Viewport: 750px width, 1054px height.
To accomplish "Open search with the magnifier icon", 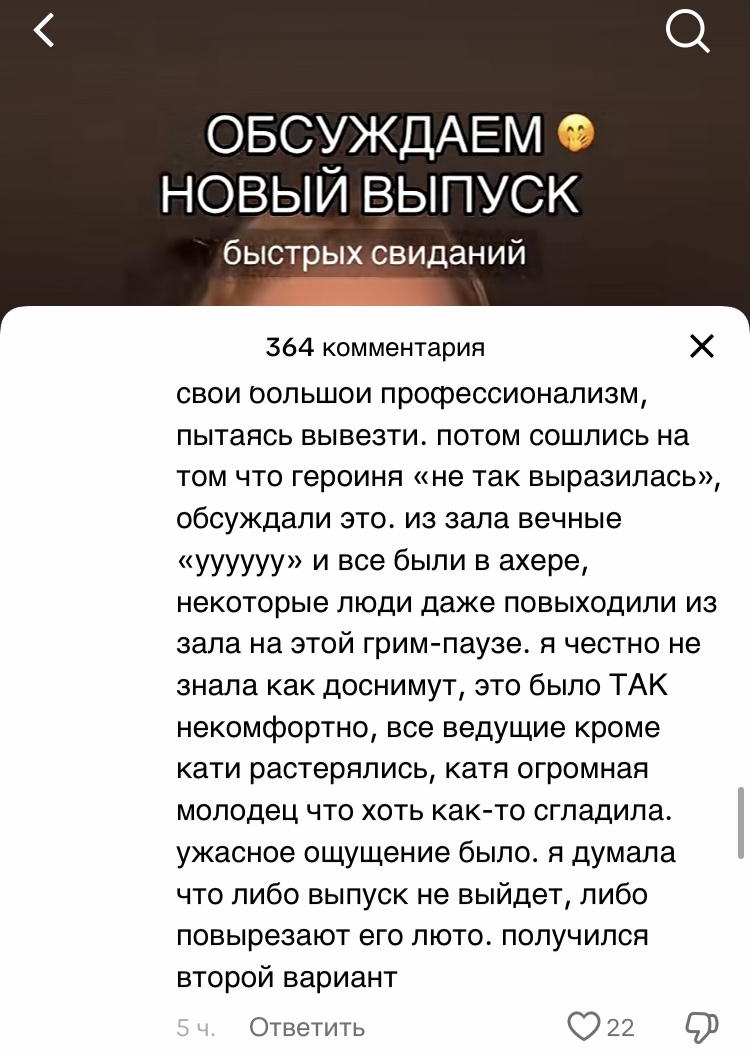I will tap(688, 32).
